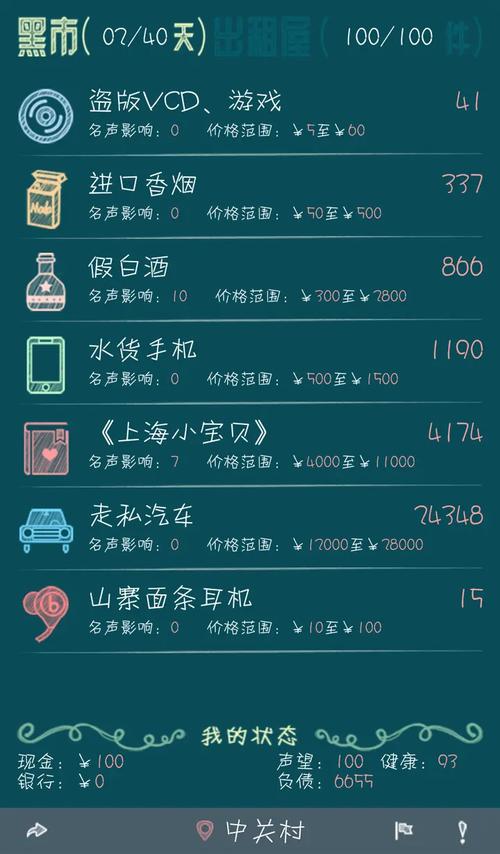Viewport: 500px width, 854px height.
Task: Open 盗版VCD、游戏 item
Action: coord(250,114)
